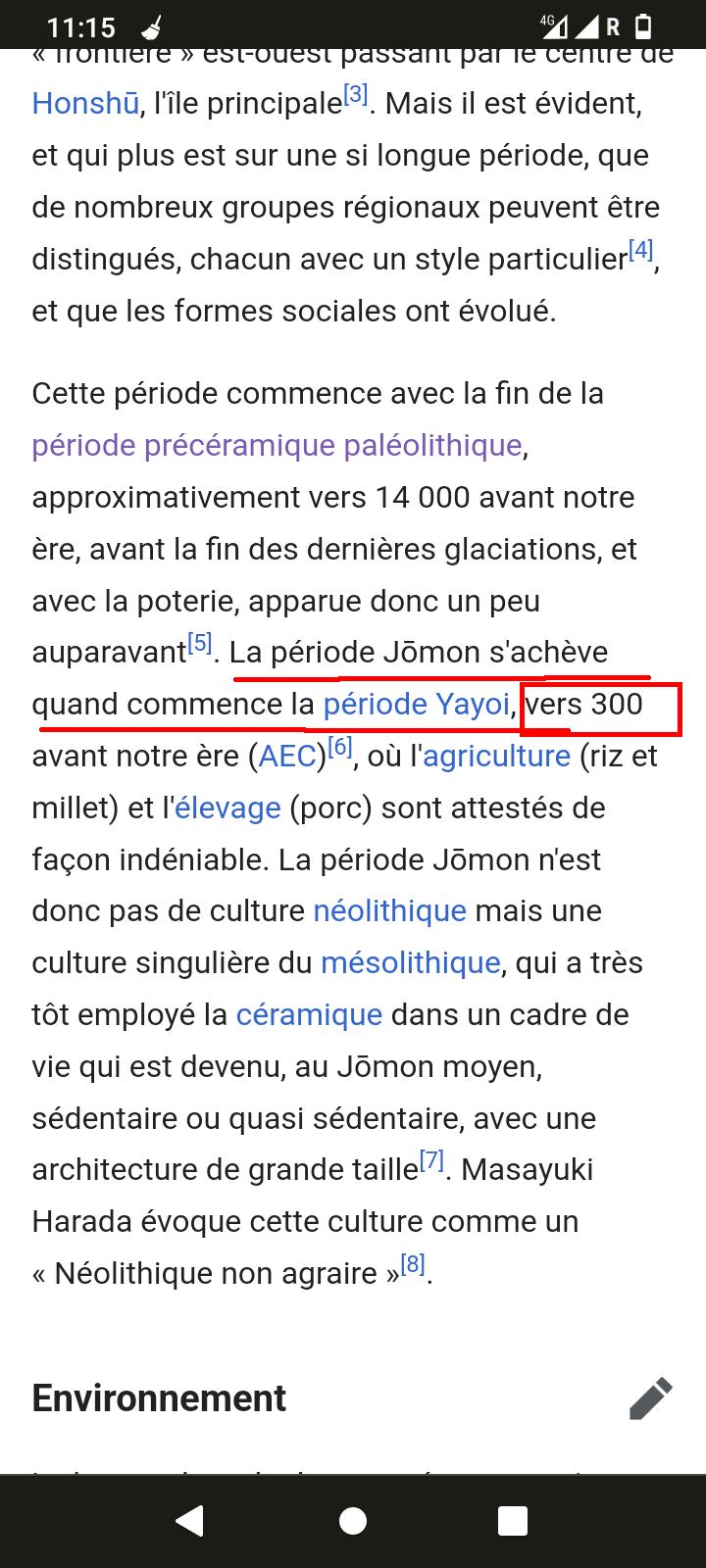Open footnote reference 3

(x=355, y=95)
